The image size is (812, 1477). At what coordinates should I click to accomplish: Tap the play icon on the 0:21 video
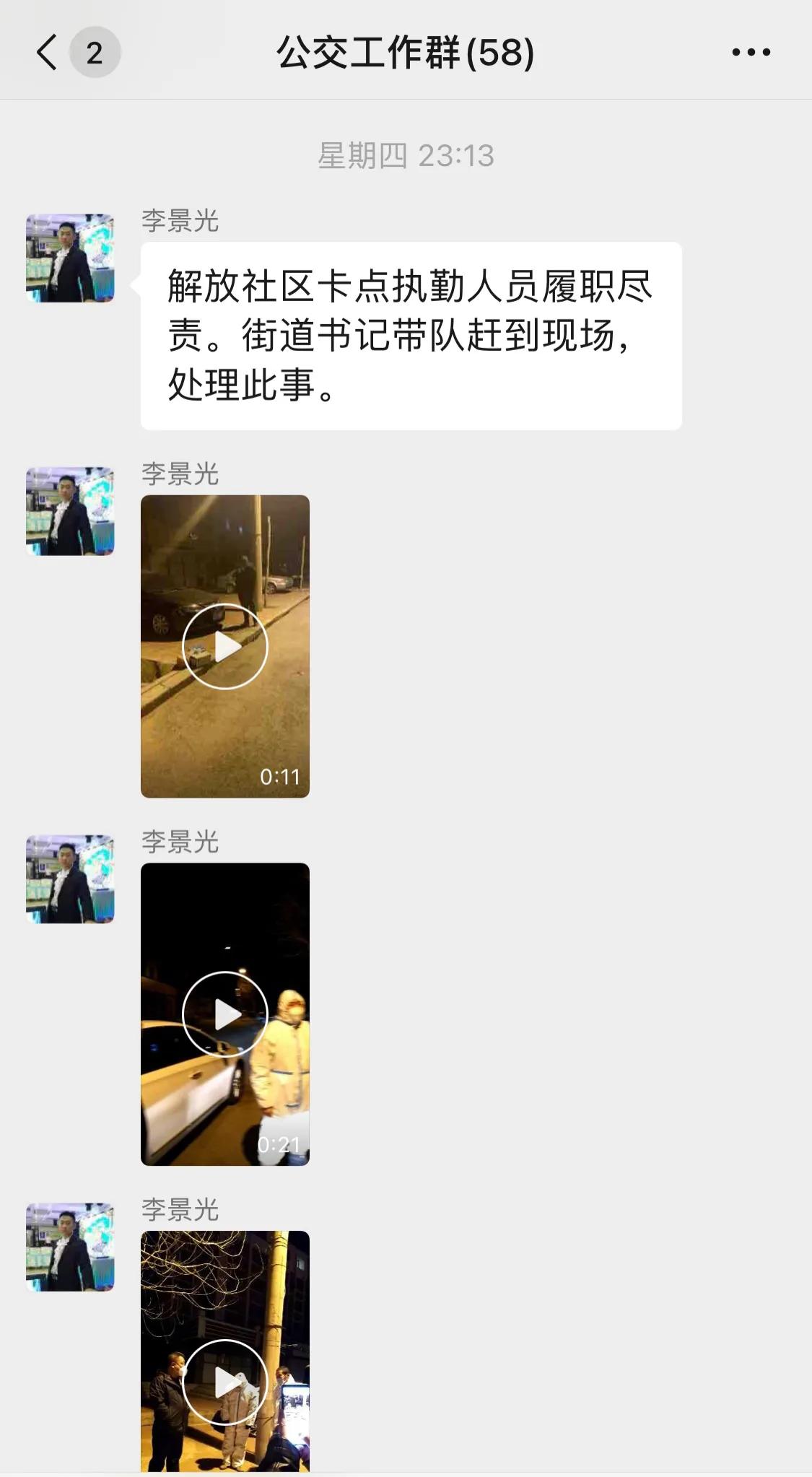(x=225, y=1013)
